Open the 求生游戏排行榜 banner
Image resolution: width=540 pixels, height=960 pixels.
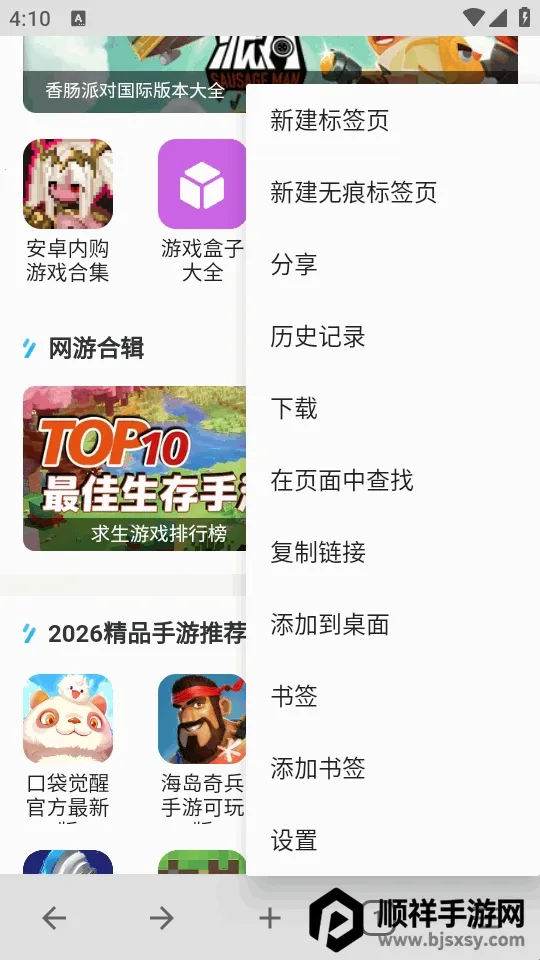[x=135, y=468]
